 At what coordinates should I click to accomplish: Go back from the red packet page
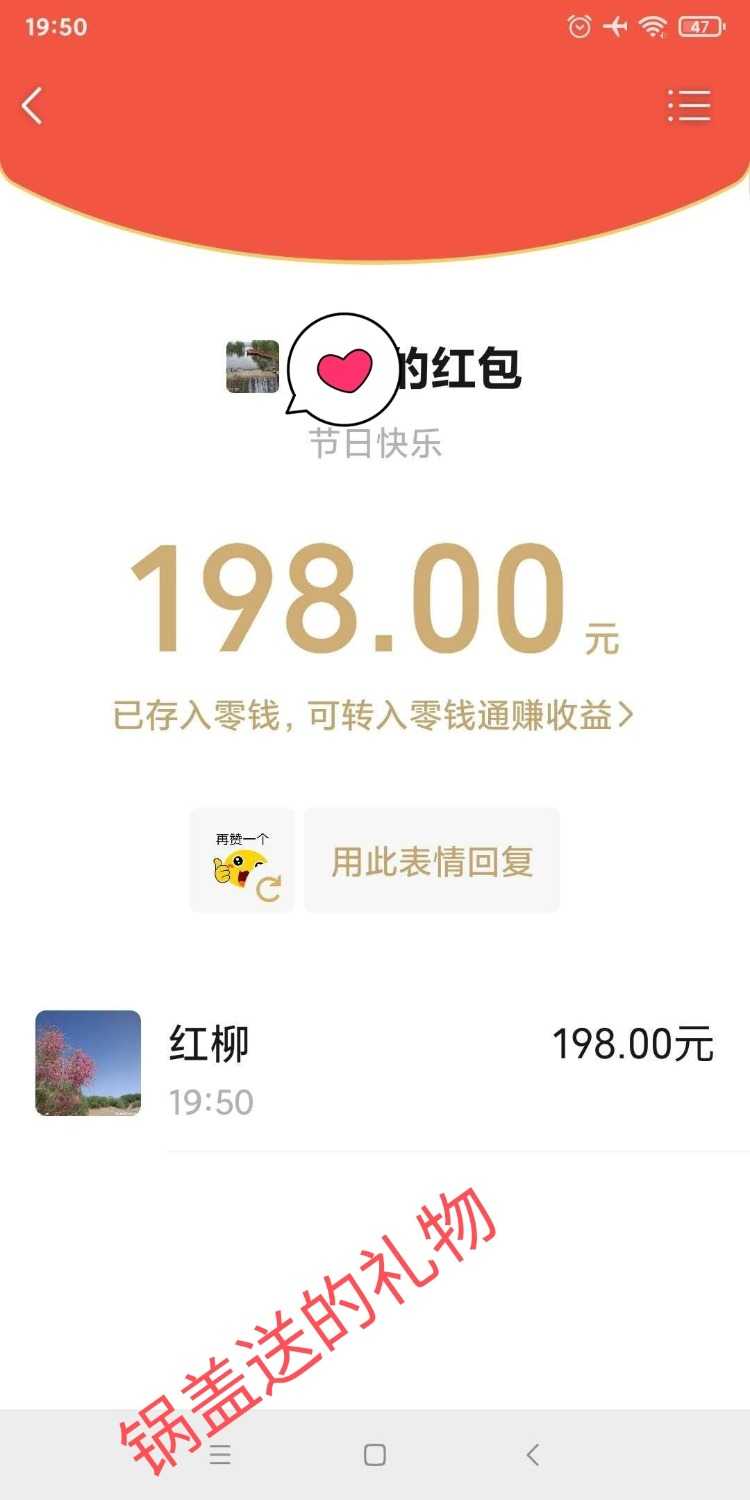click(33, 105)
